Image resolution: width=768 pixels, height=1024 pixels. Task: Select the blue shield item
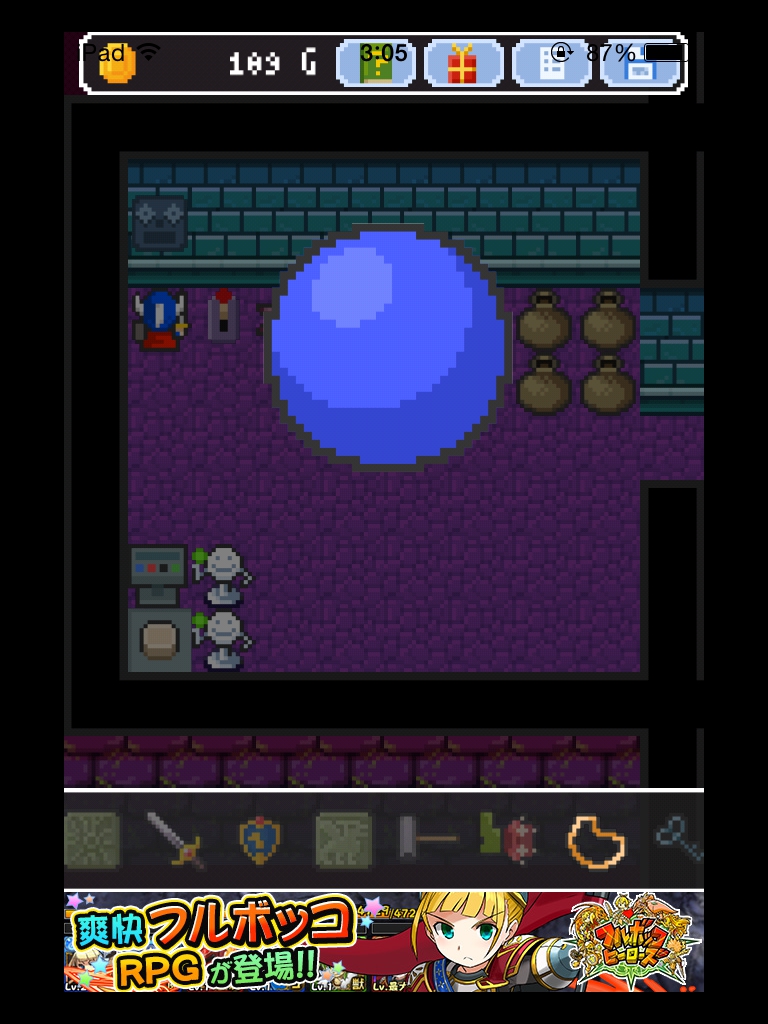[259, 838]
